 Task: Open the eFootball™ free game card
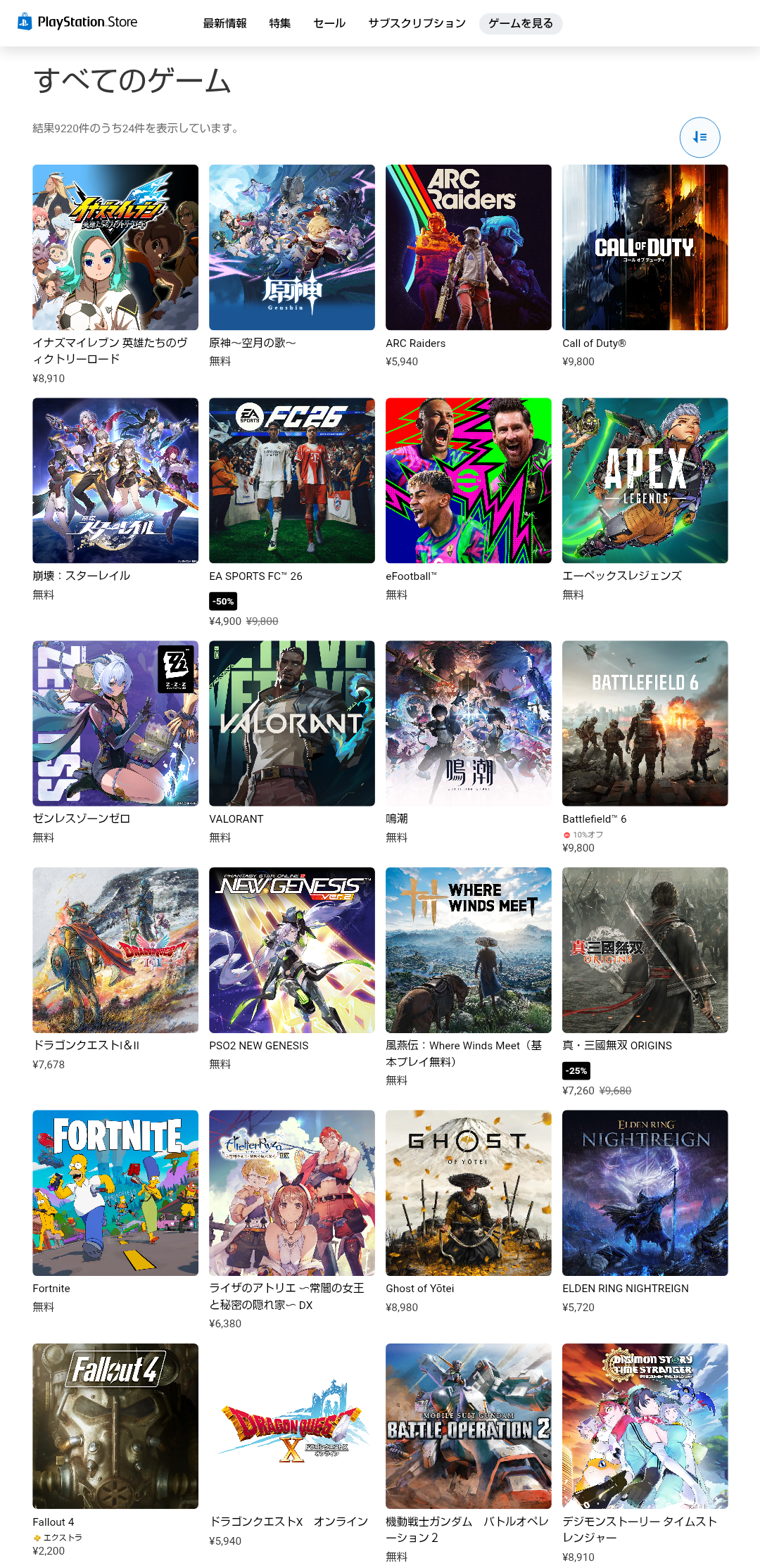[468, 480]
